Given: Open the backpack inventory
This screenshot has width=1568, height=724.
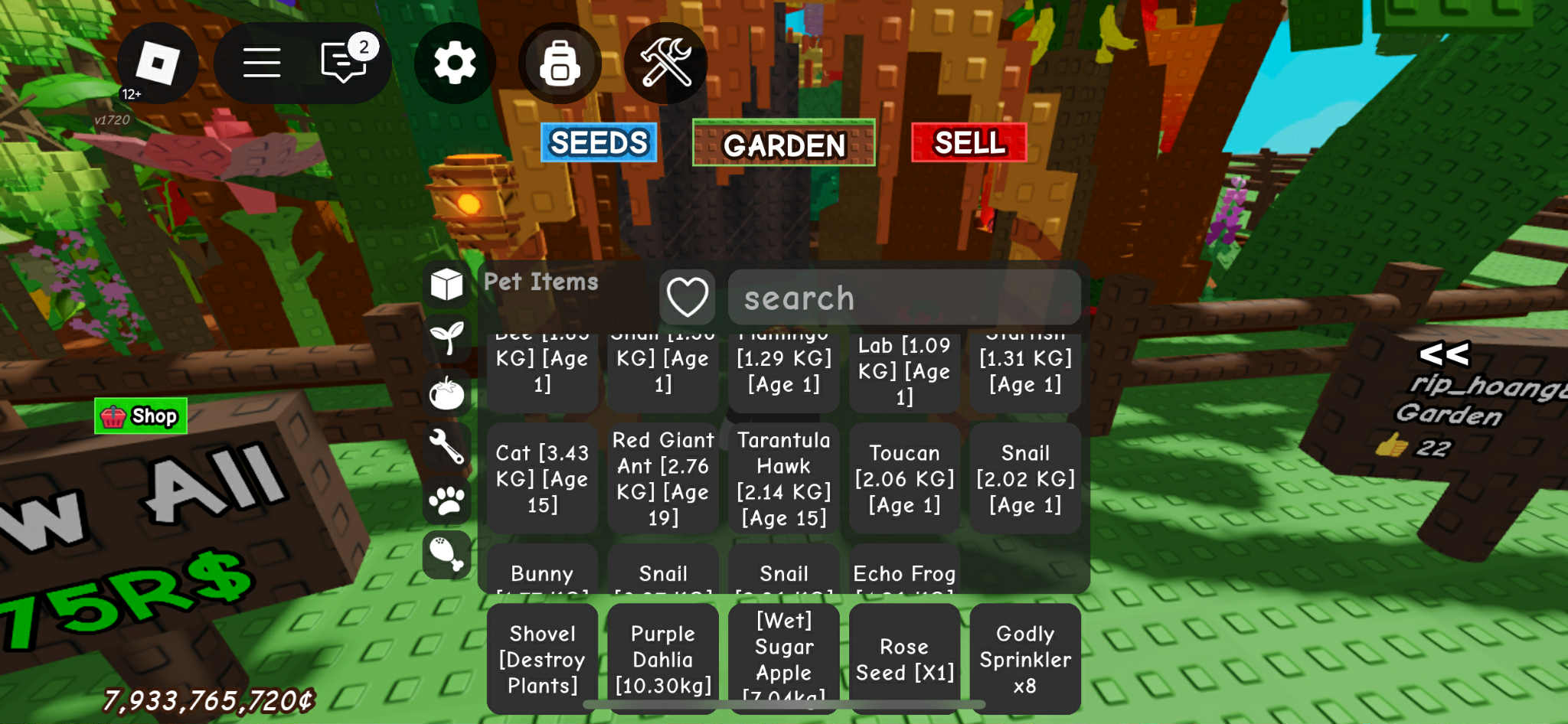Looking at the screenshot, I should coord(560,64).
